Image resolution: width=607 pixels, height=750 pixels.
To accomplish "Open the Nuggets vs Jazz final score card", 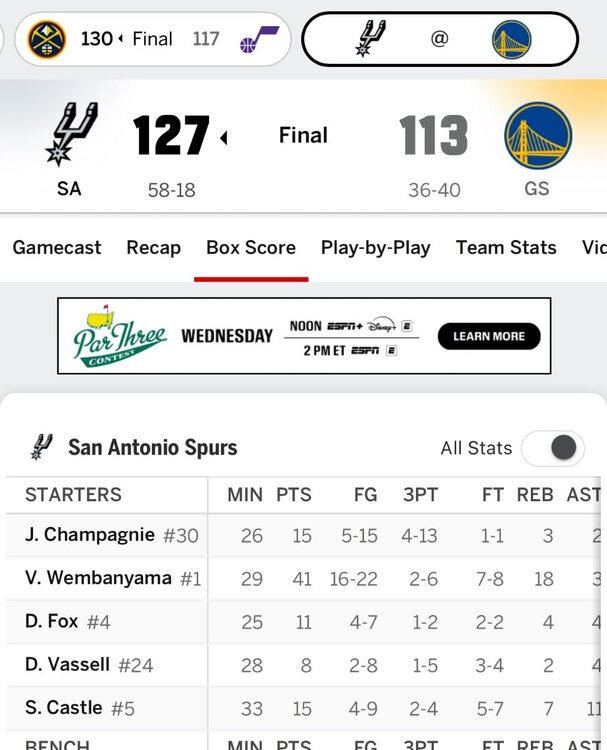I will point(152,39).
